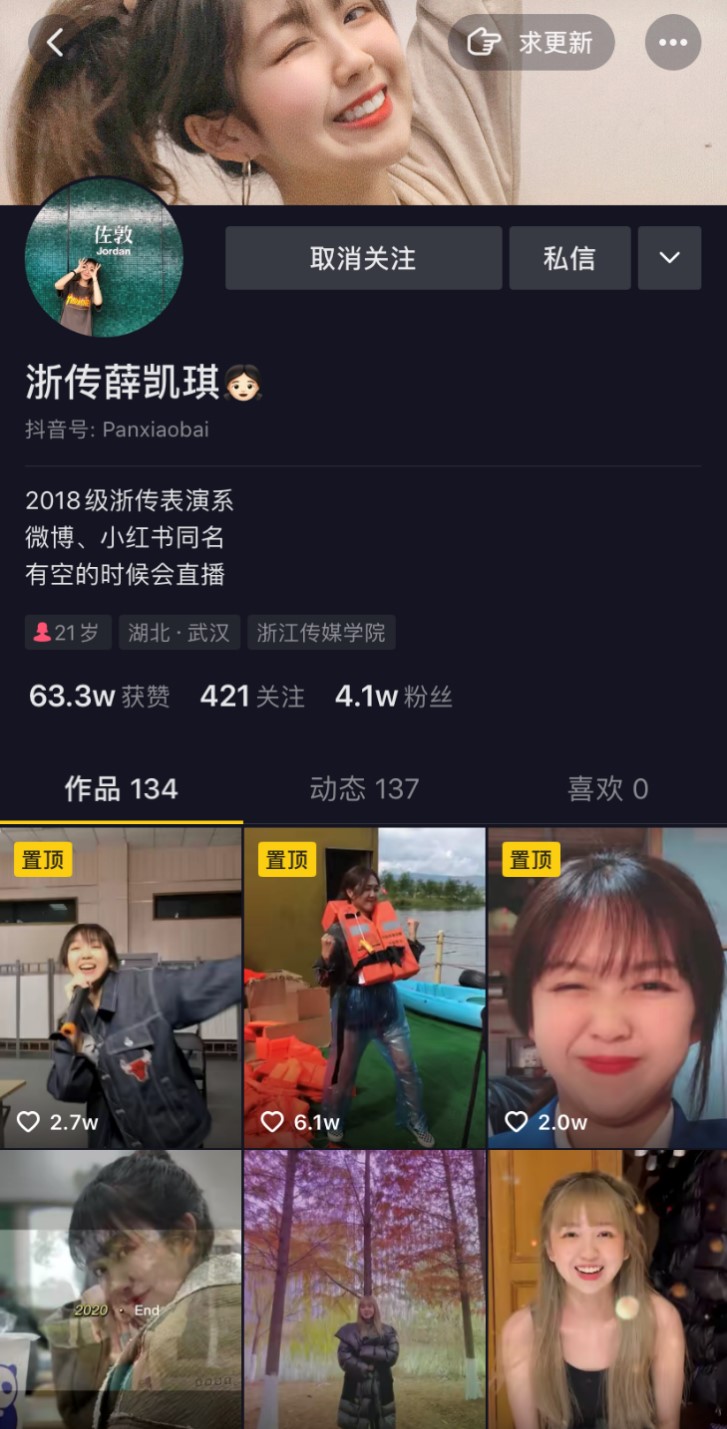
Task: Switch to the 动态 137 tab
Action: (364, 789)
